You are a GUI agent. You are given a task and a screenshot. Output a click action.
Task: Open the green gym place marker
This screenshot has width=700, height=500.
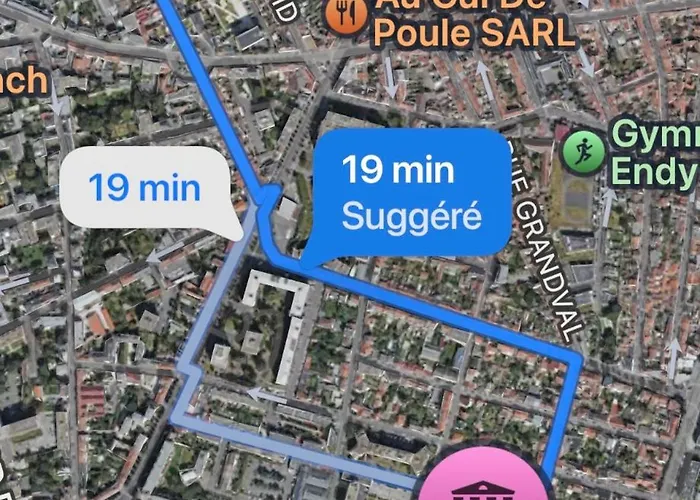point(579,151)
